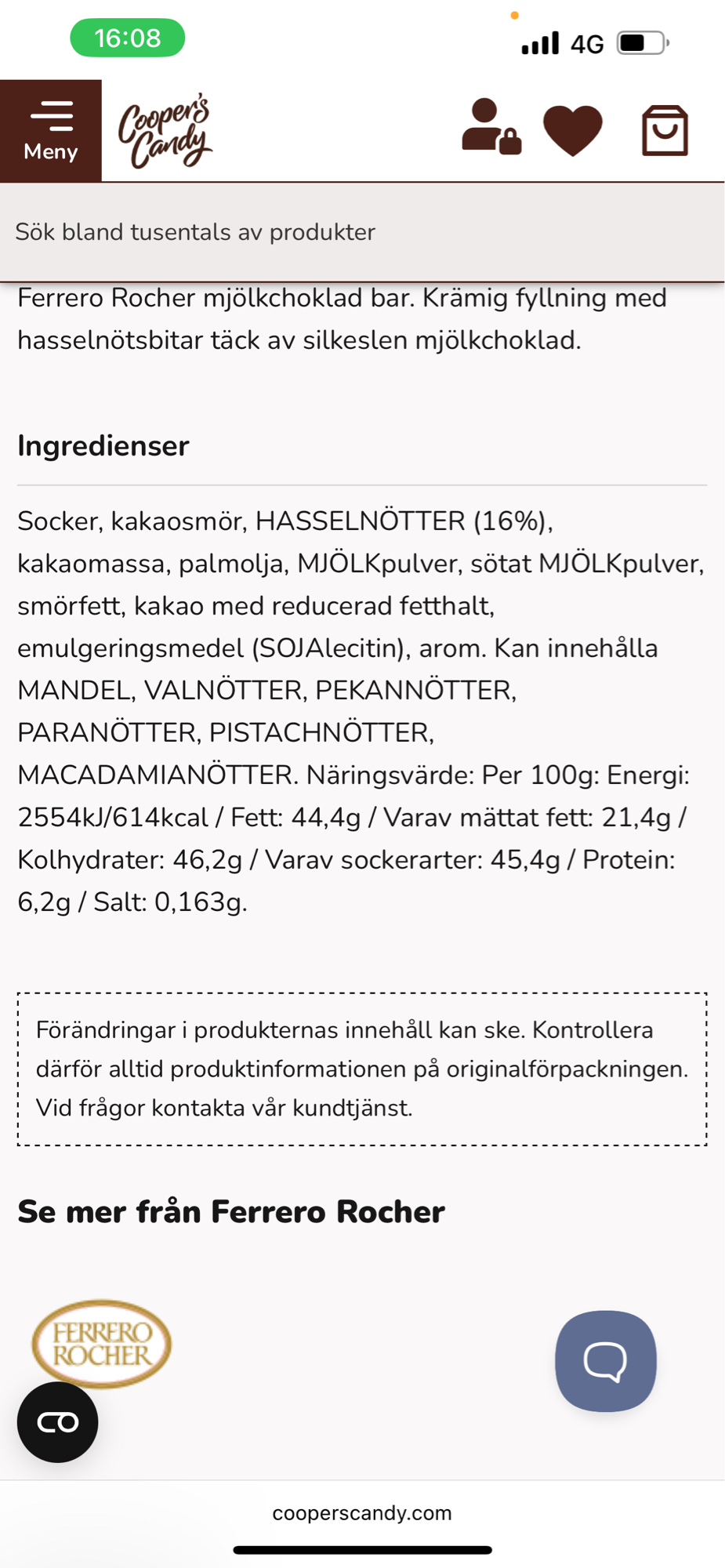Open the cookie consent settings icon
725x1568 pixels.
[57, 1421]
